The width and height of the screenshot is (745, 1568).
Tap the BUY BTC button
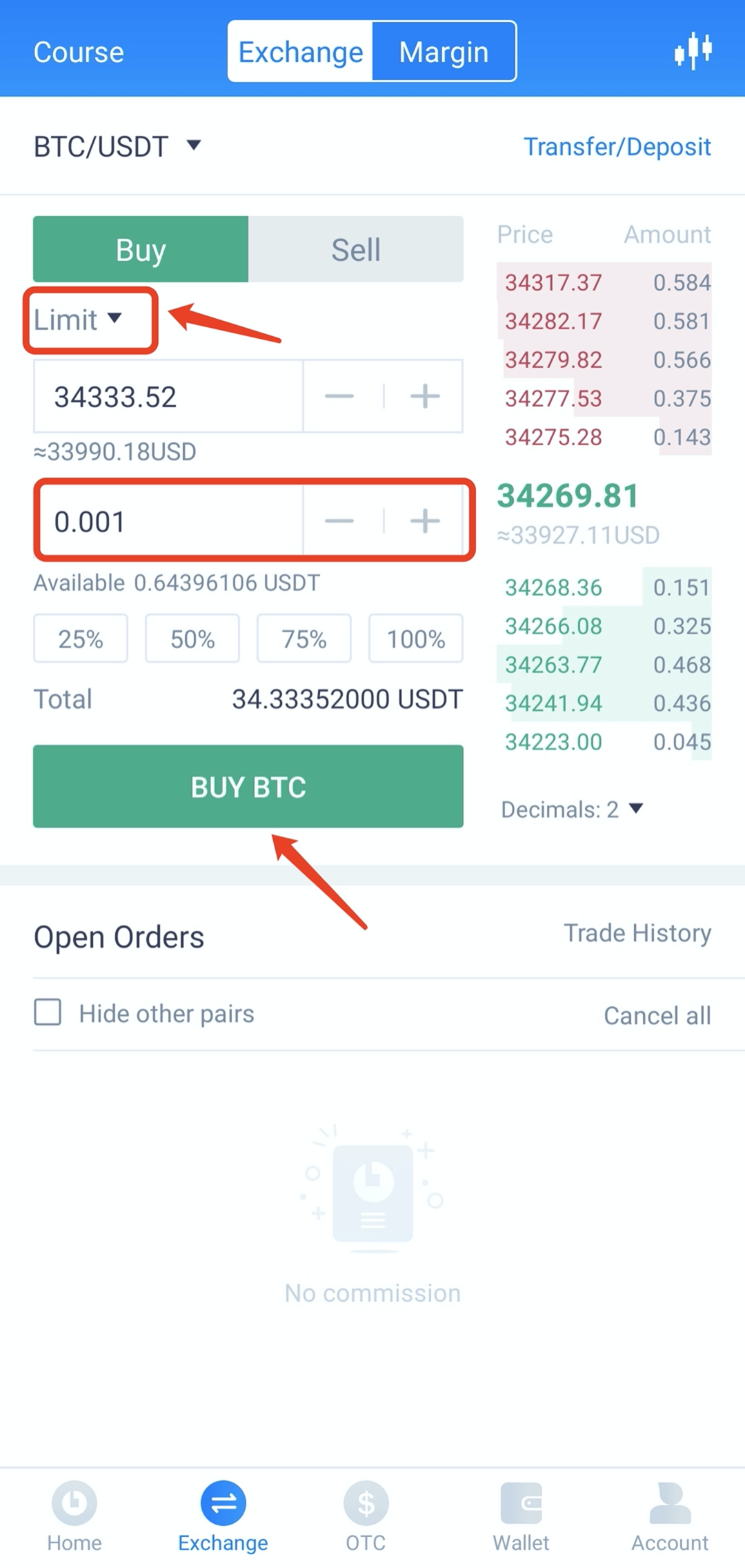(248, 786)
